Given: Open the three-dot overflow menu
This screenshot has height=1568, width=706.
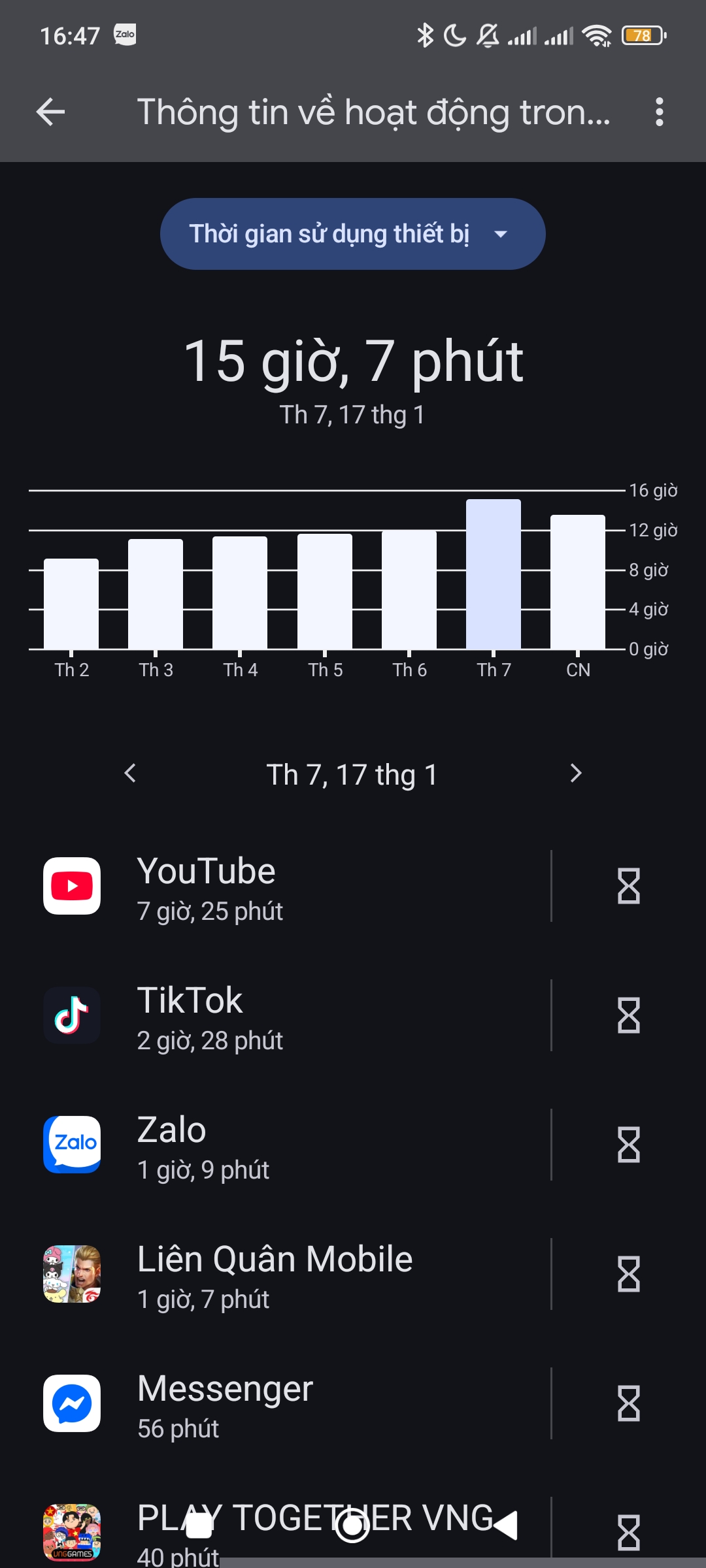Looking at the screenshot, I should [659, 112].
